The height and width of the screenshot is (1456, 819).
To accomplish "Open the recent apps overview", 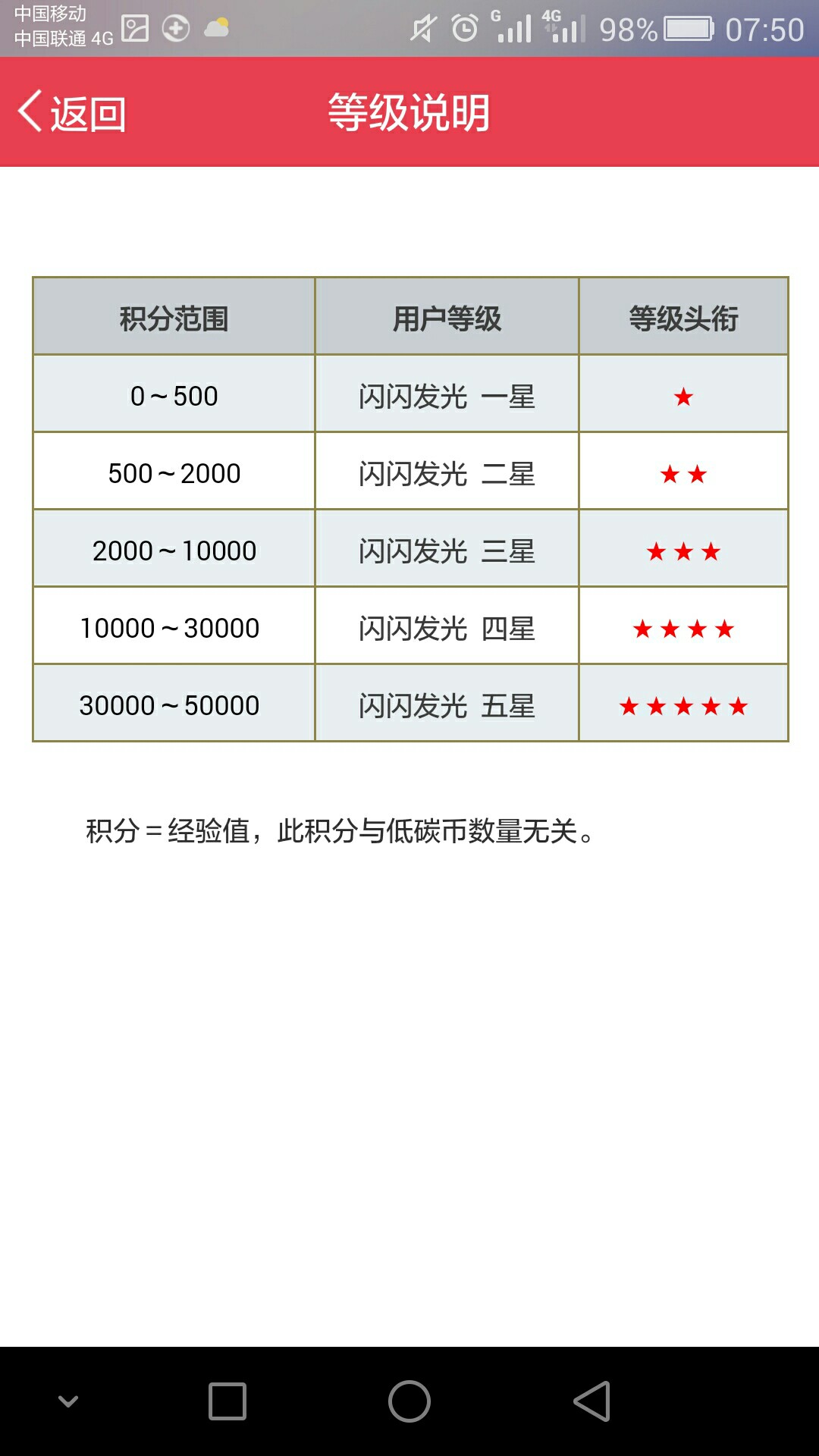I will click(x=227, y=1401).
